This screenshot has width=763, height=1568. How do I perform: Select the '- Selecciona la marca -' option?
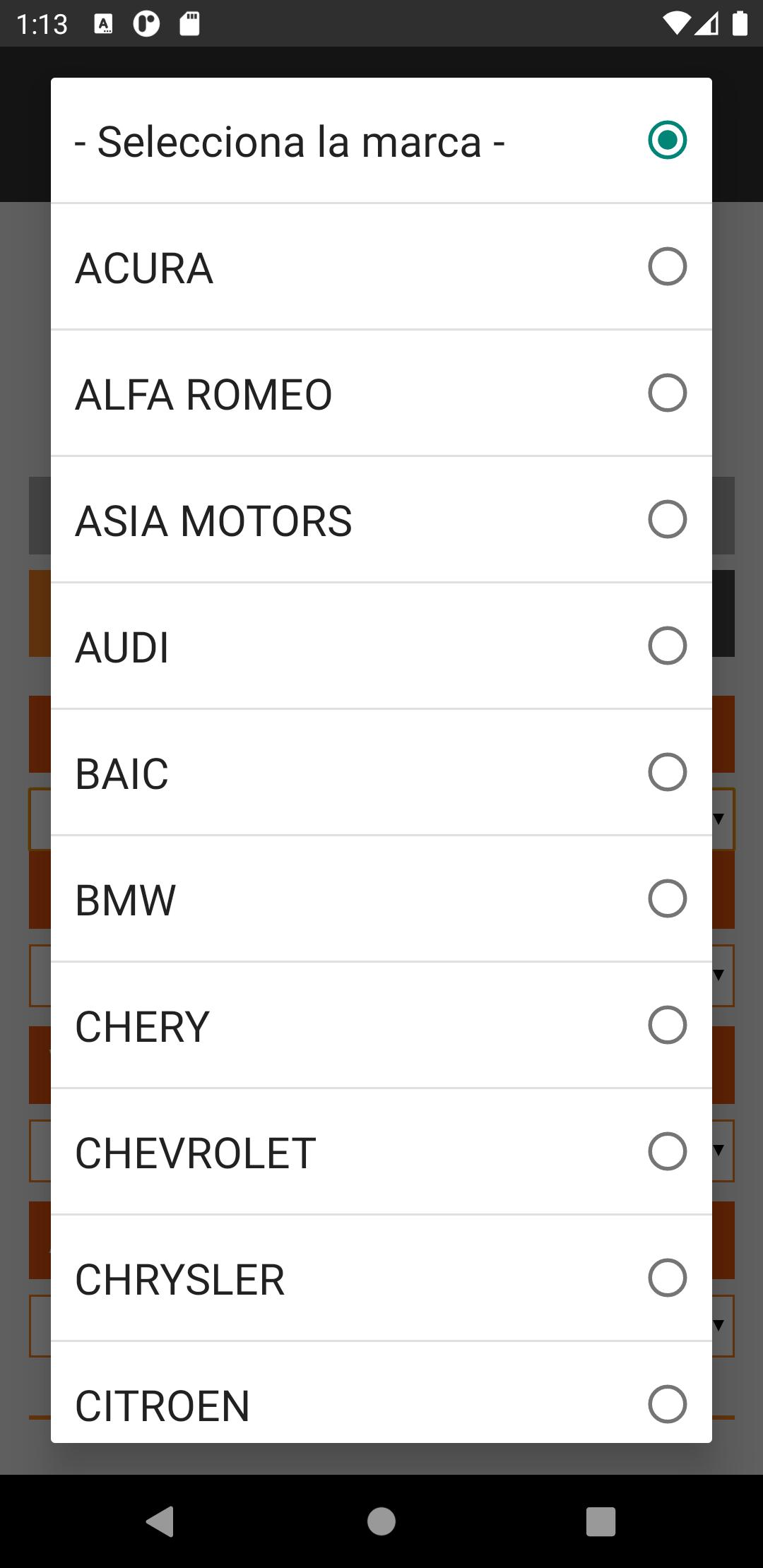pyautogui.click(x=381, y=141)
